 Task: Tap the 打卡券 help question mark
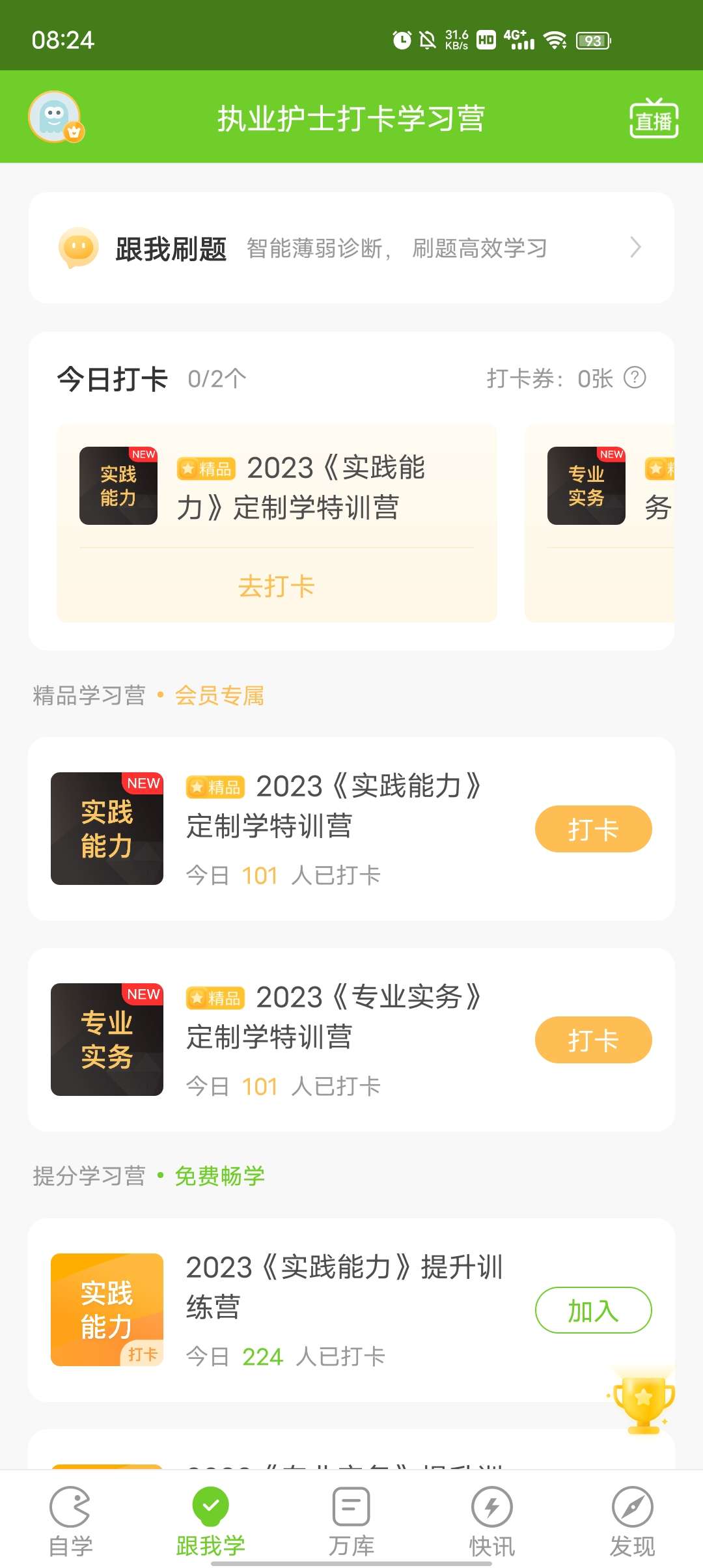pyautogui.click(x=635, y=378)
